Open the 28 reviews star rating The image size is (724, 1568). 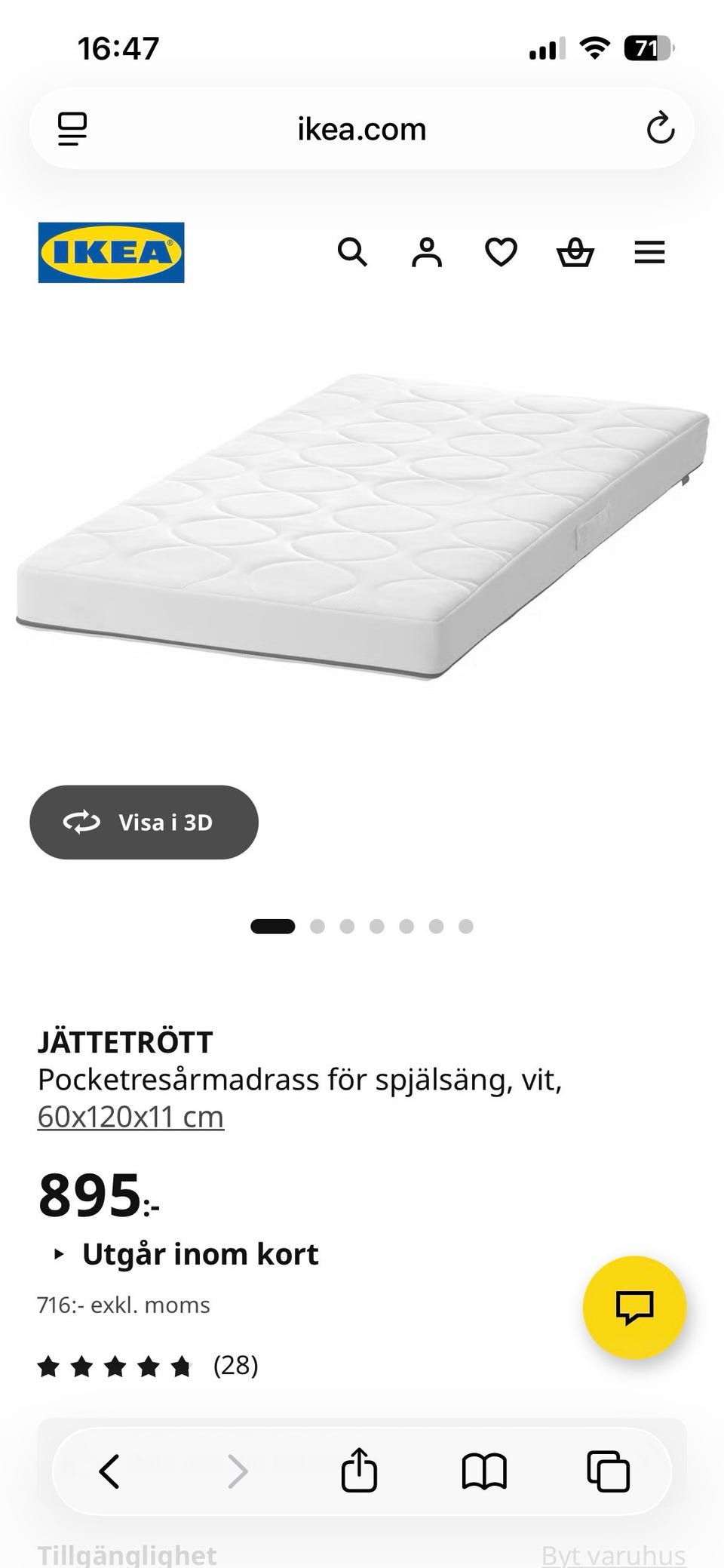point(148,1365)
